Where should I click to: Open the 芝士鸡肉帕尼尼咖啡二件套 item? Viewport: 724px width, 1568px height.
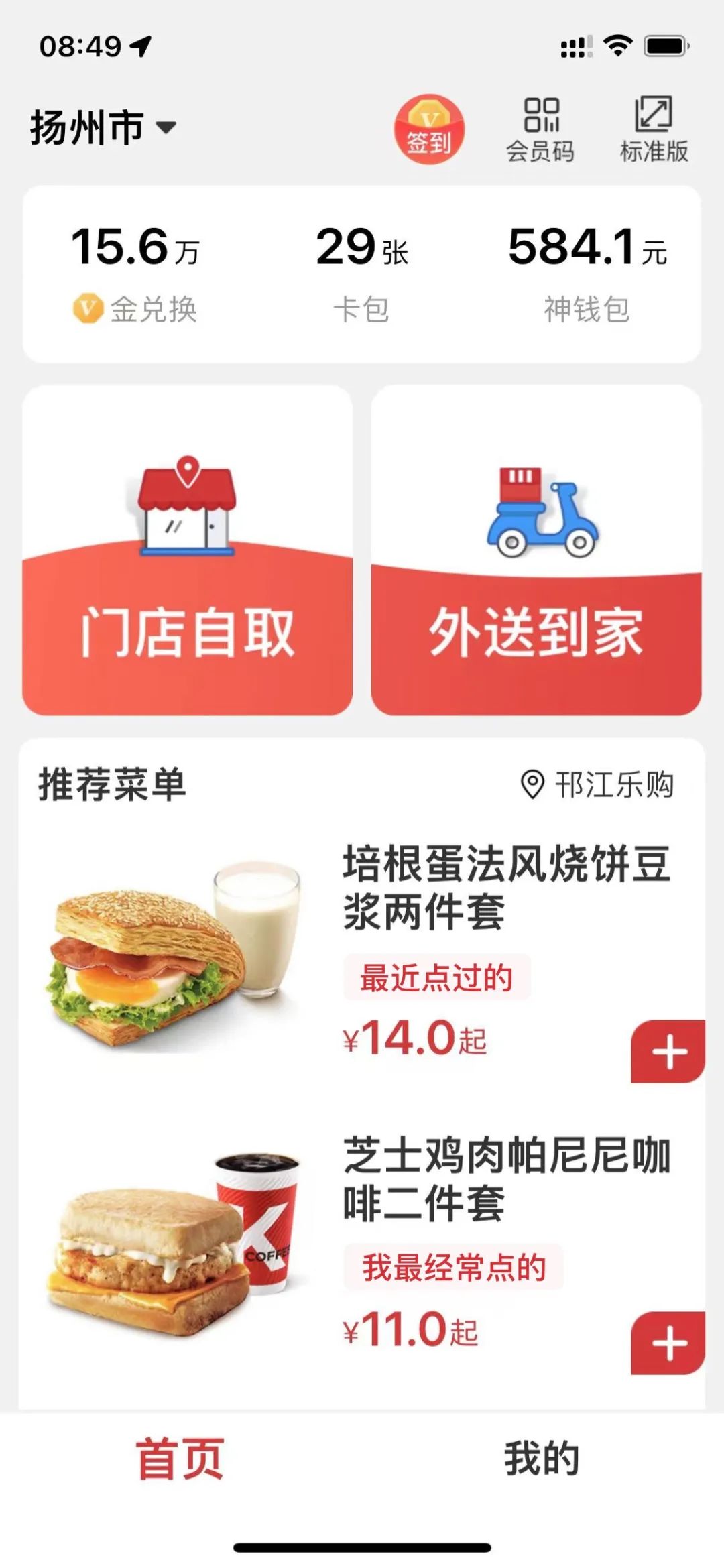[506, 1179]
